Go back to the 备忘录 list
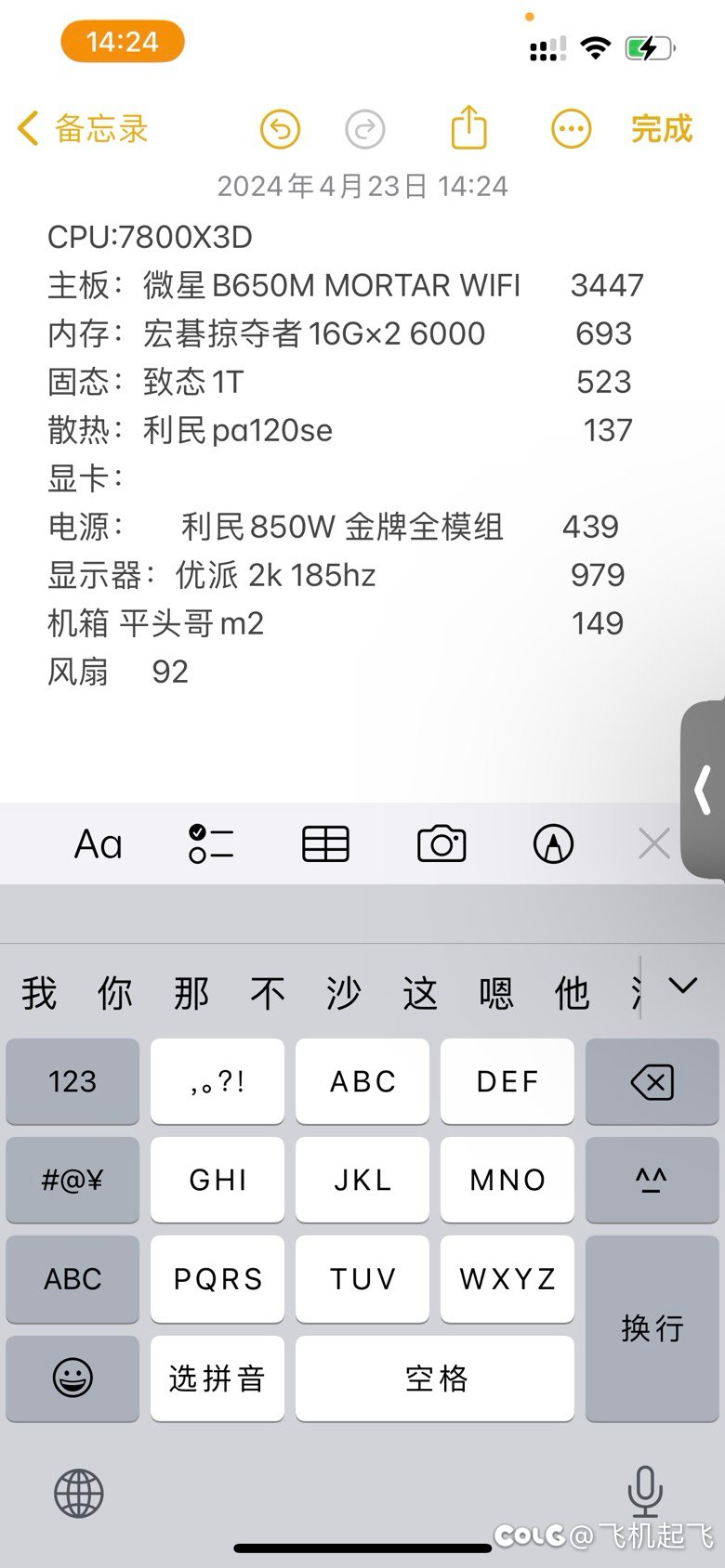This screenshot has height=1568, width=725. [83, 128]
